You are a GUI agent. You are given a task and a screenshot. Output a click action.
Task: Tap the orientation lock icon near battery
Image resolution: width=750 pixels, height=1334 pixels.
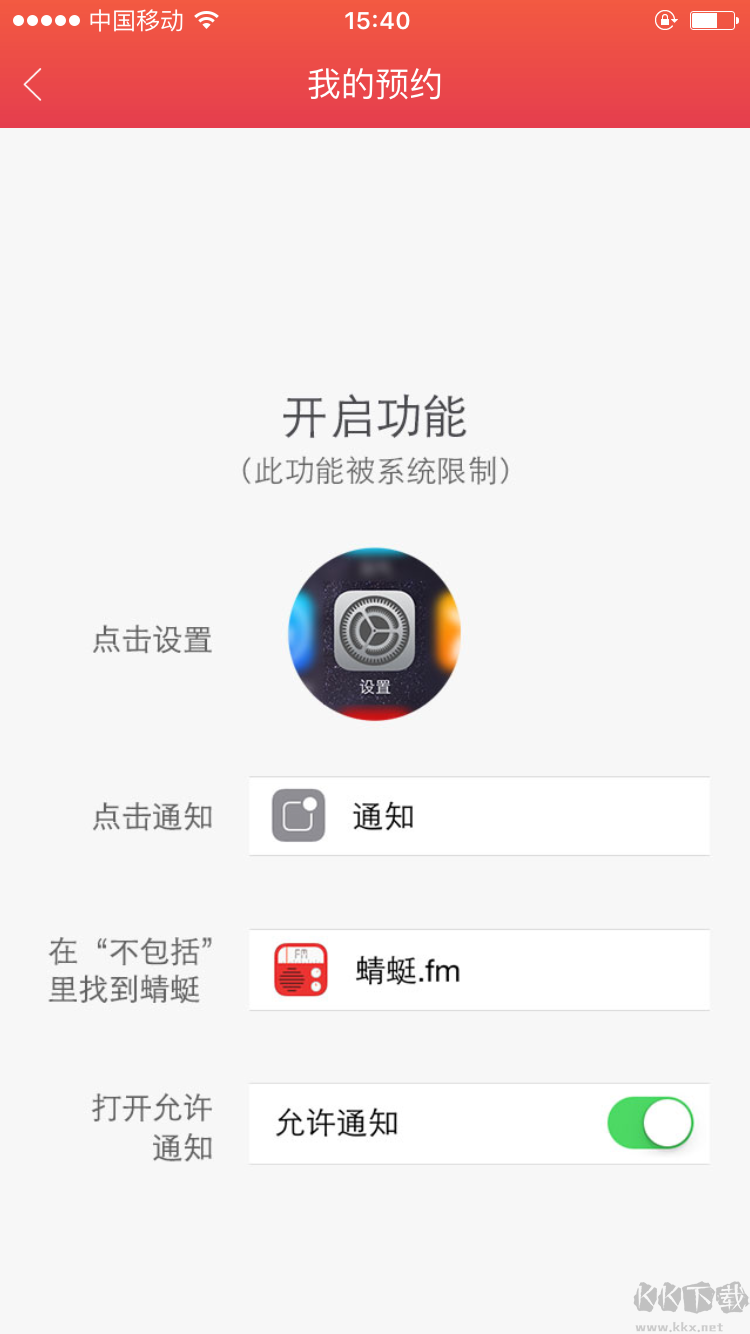tap(664, 19)
